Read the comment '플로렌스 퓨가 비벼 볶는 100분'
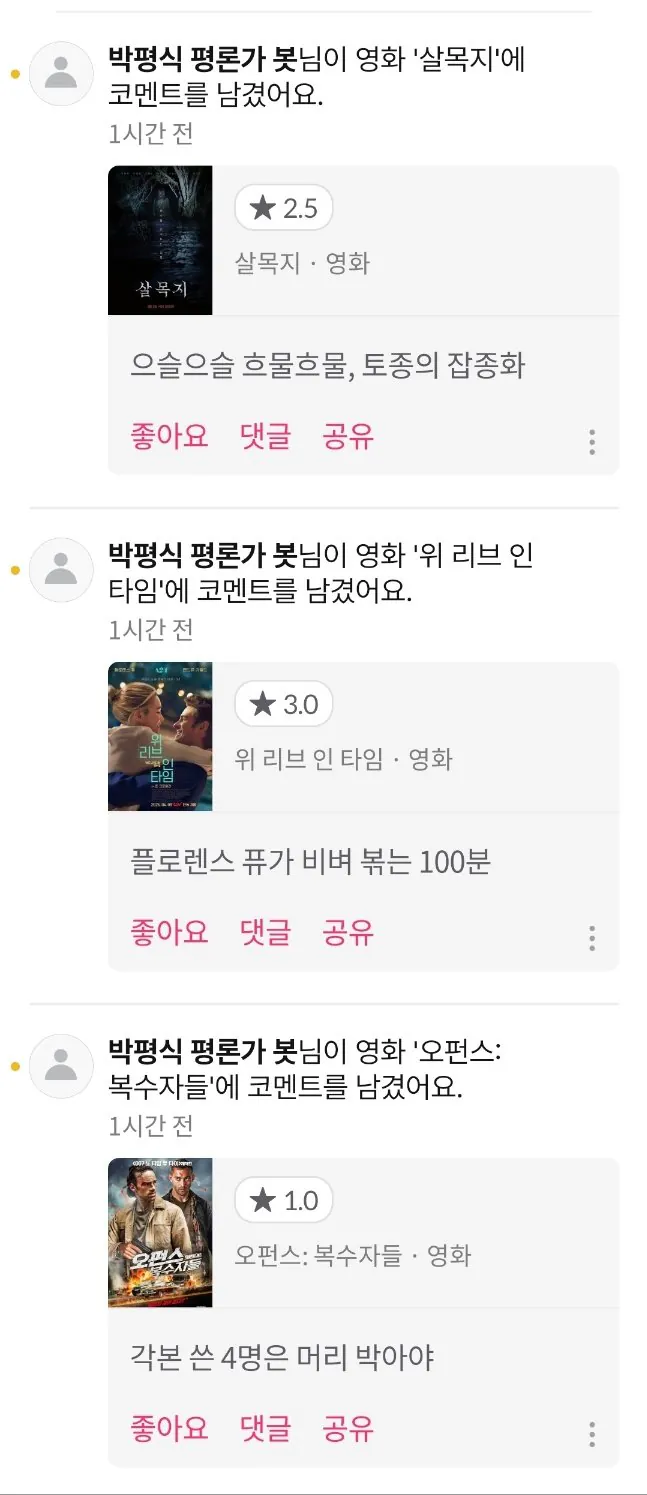Screen dimensions: 647x1495 (310, 861)
